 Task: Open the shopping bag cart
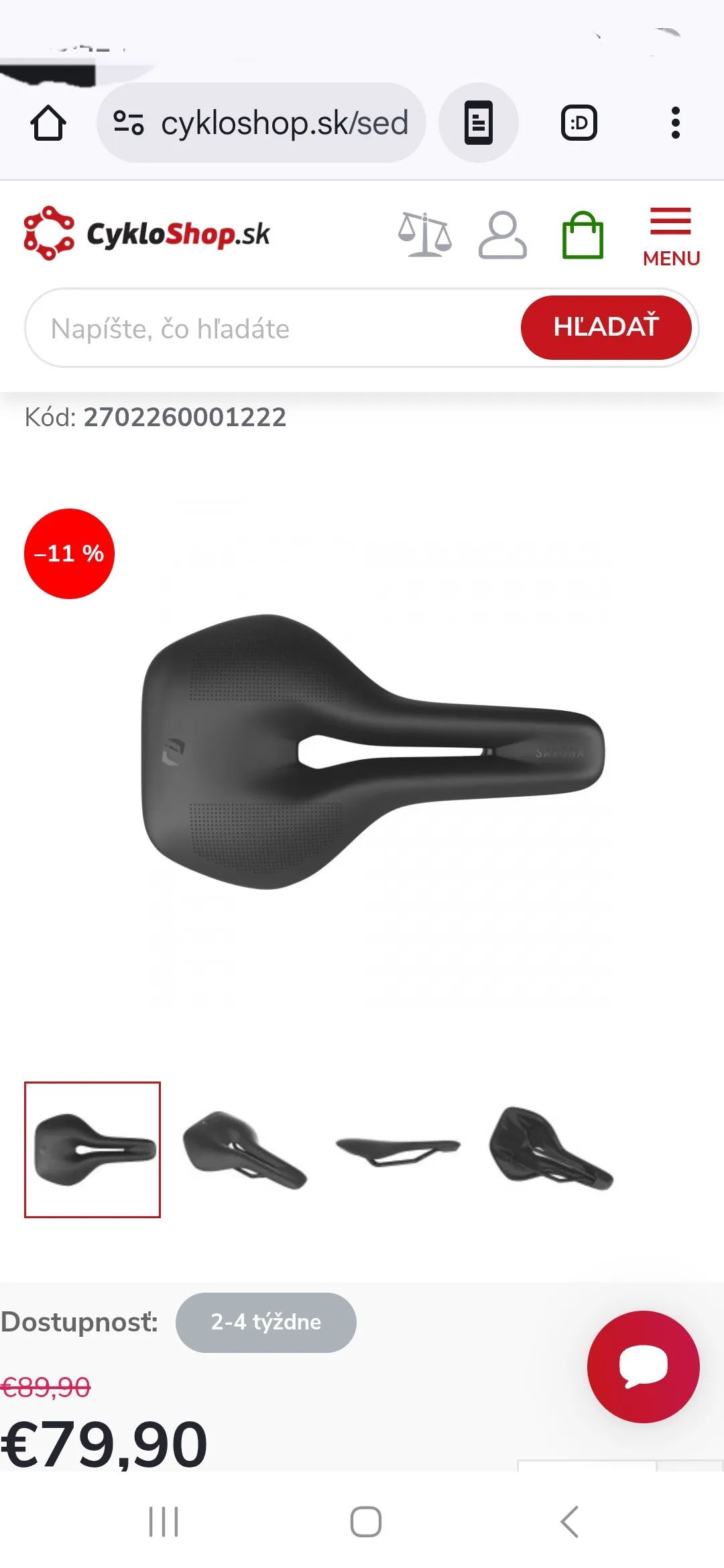click(x=583, y=235)
